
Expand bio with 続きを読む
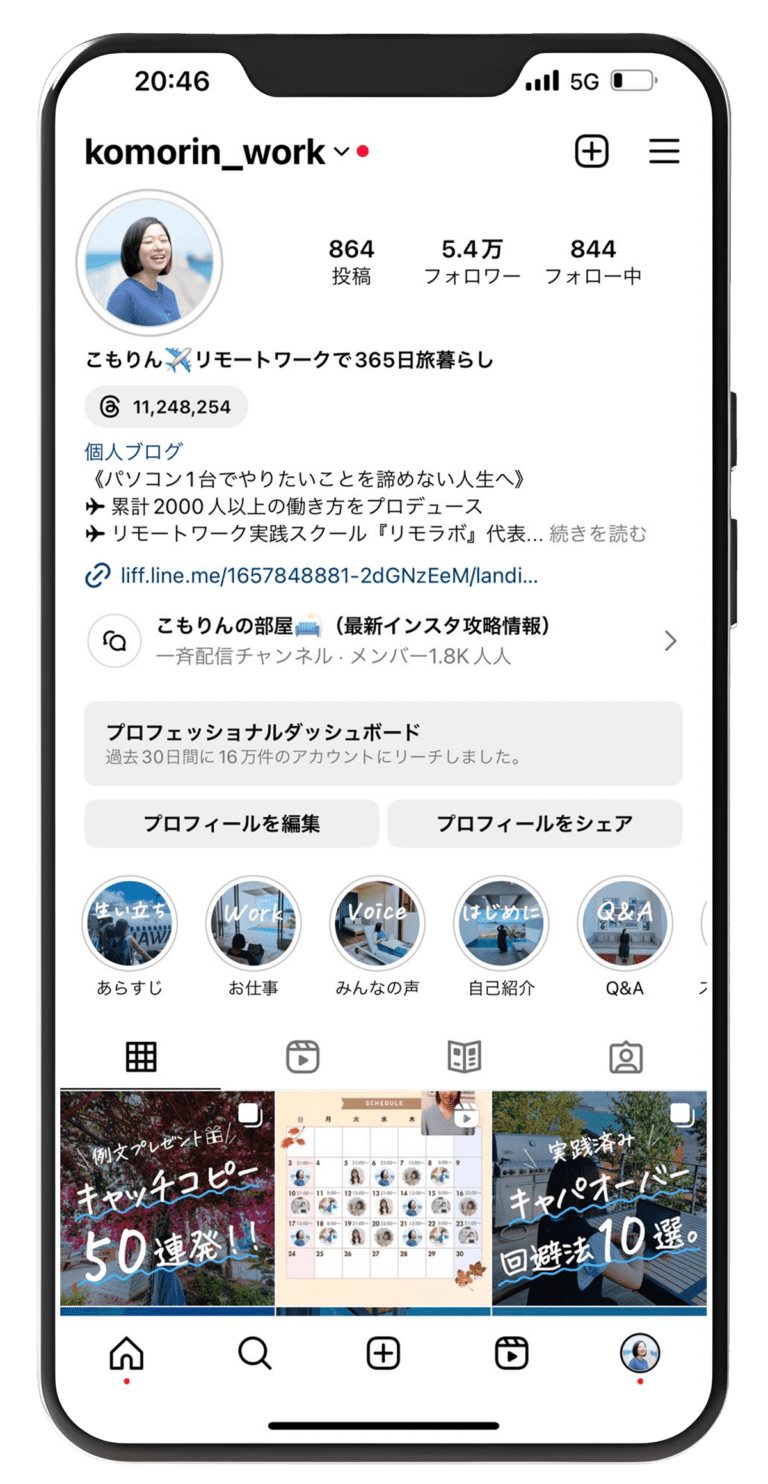click(598, 533)
